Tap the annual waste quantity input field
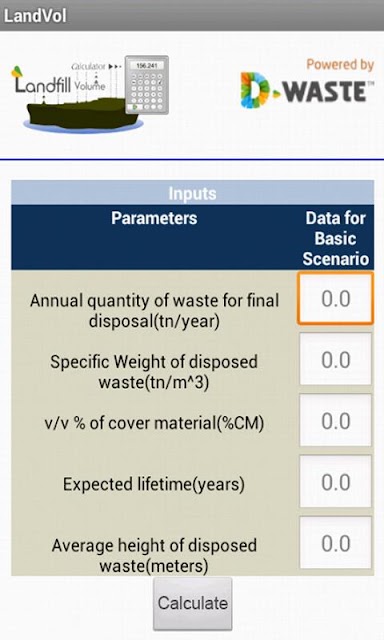This screenshot has height=640, width=384. (x=335, y=299)
